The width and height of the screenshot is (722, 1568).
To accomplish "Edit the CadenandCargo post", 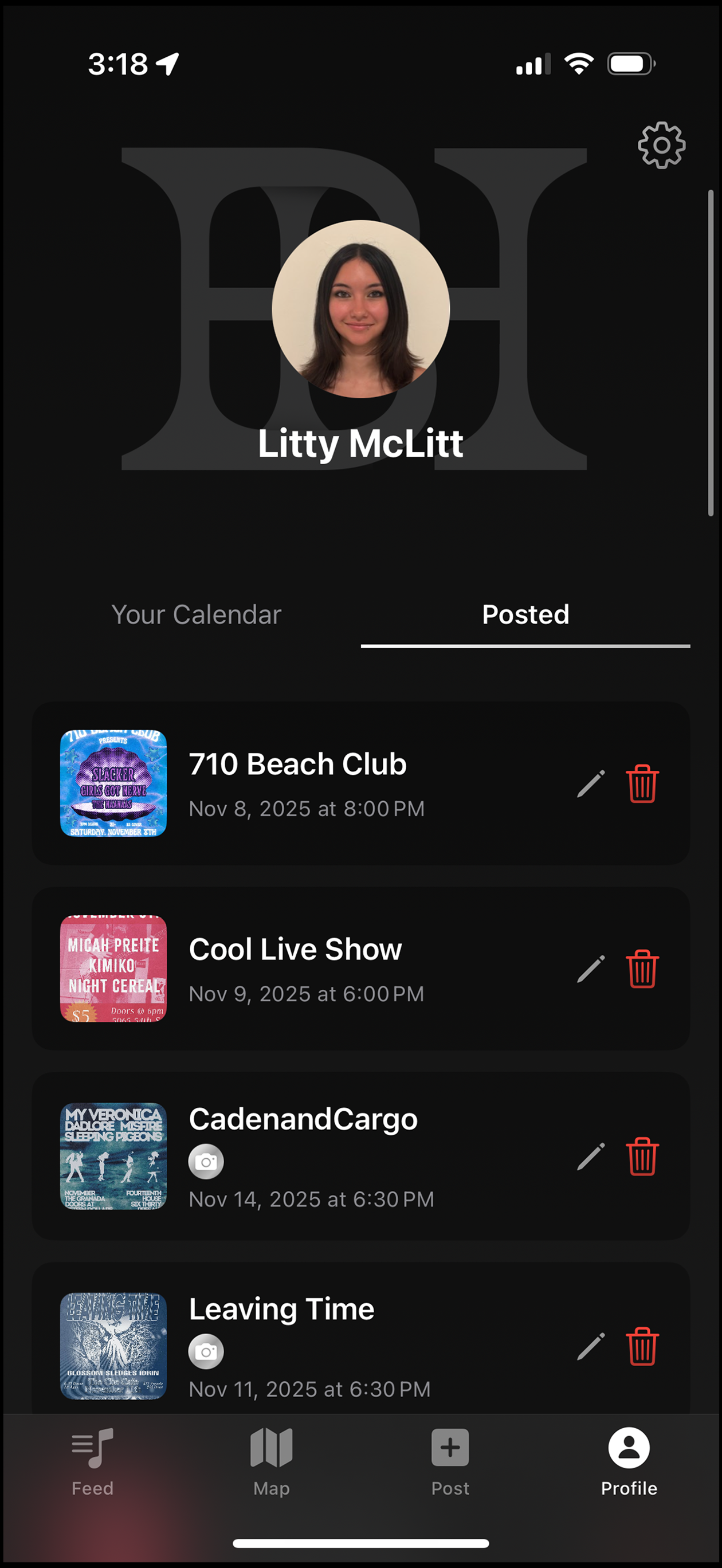I will click(x=591, y=1156).
